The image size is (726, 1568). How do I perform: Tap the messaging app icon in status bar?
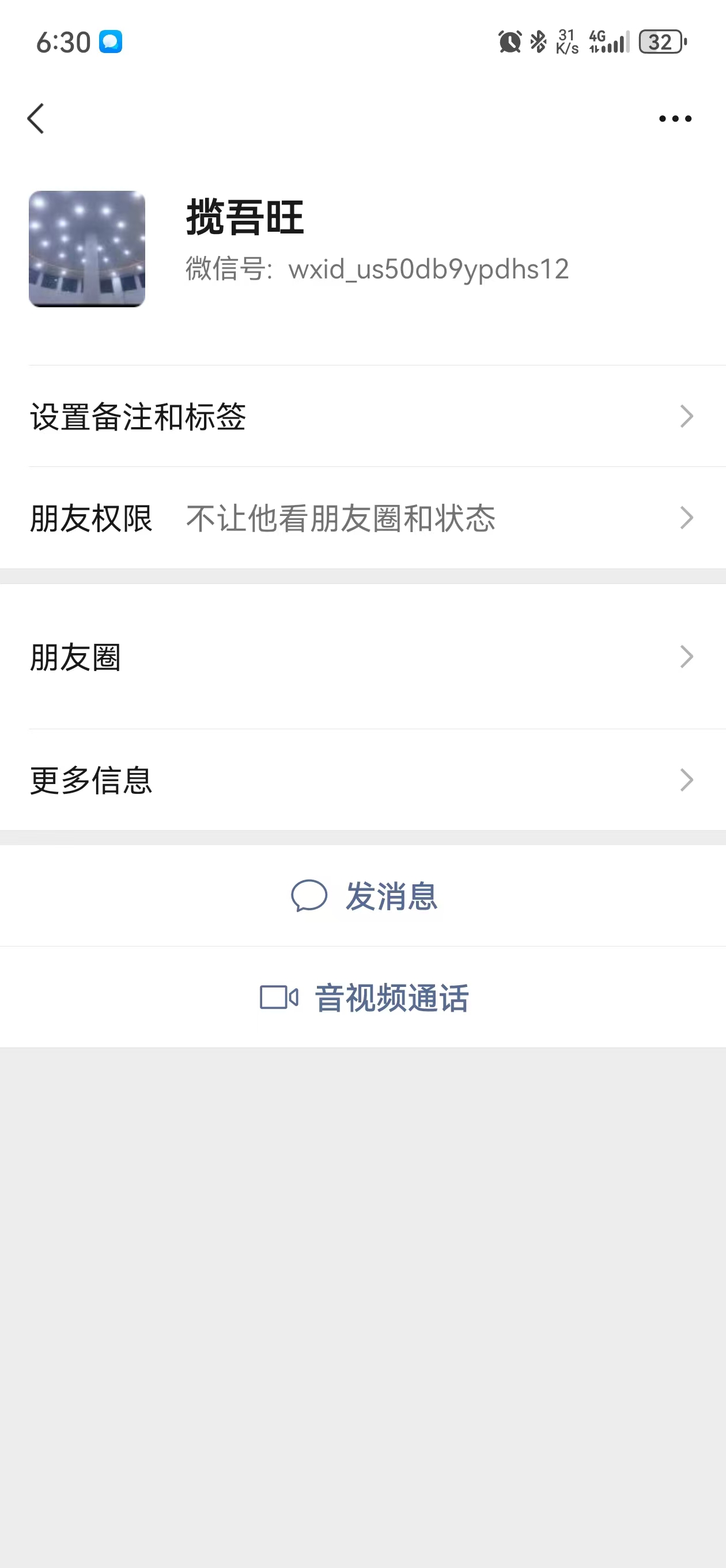(x=110, y=42)
